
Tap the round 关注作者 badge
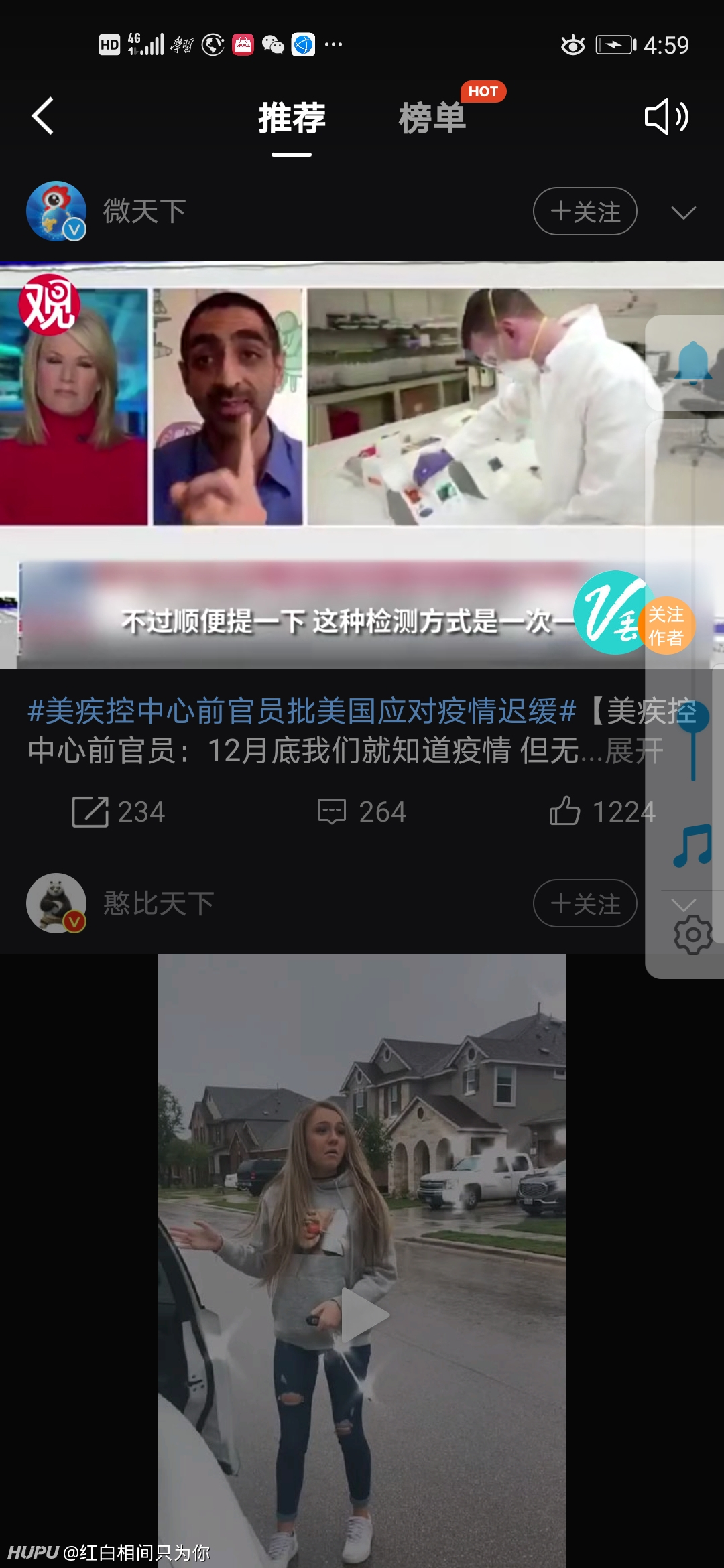pyautogui.click(x=666, y=625)
